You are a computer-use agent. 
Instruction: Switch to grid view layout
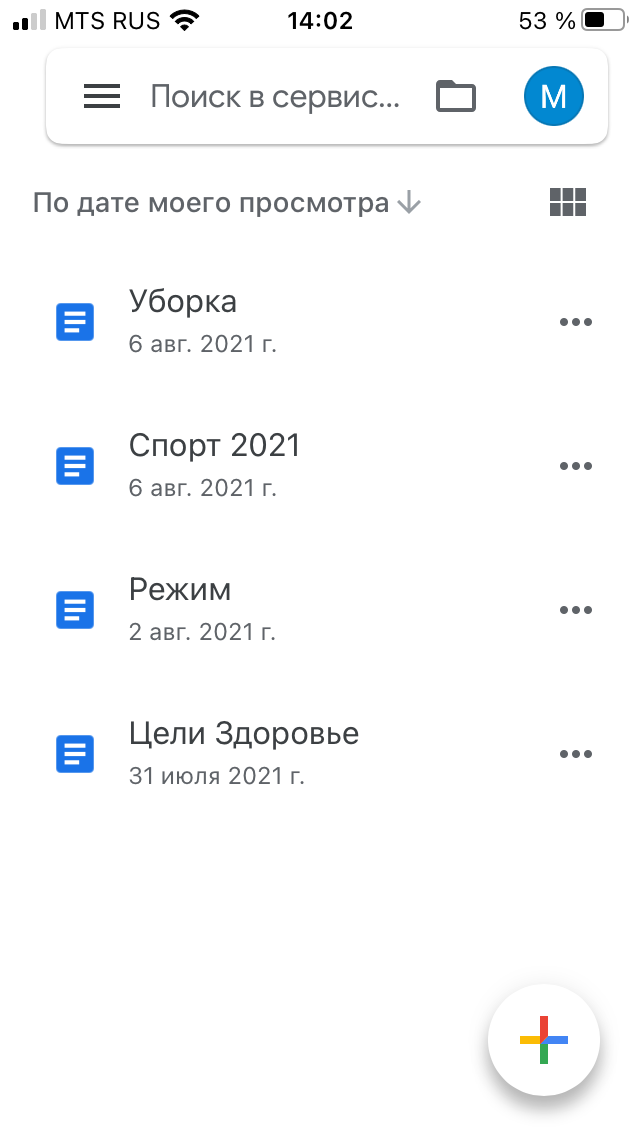tap(568, 202)
